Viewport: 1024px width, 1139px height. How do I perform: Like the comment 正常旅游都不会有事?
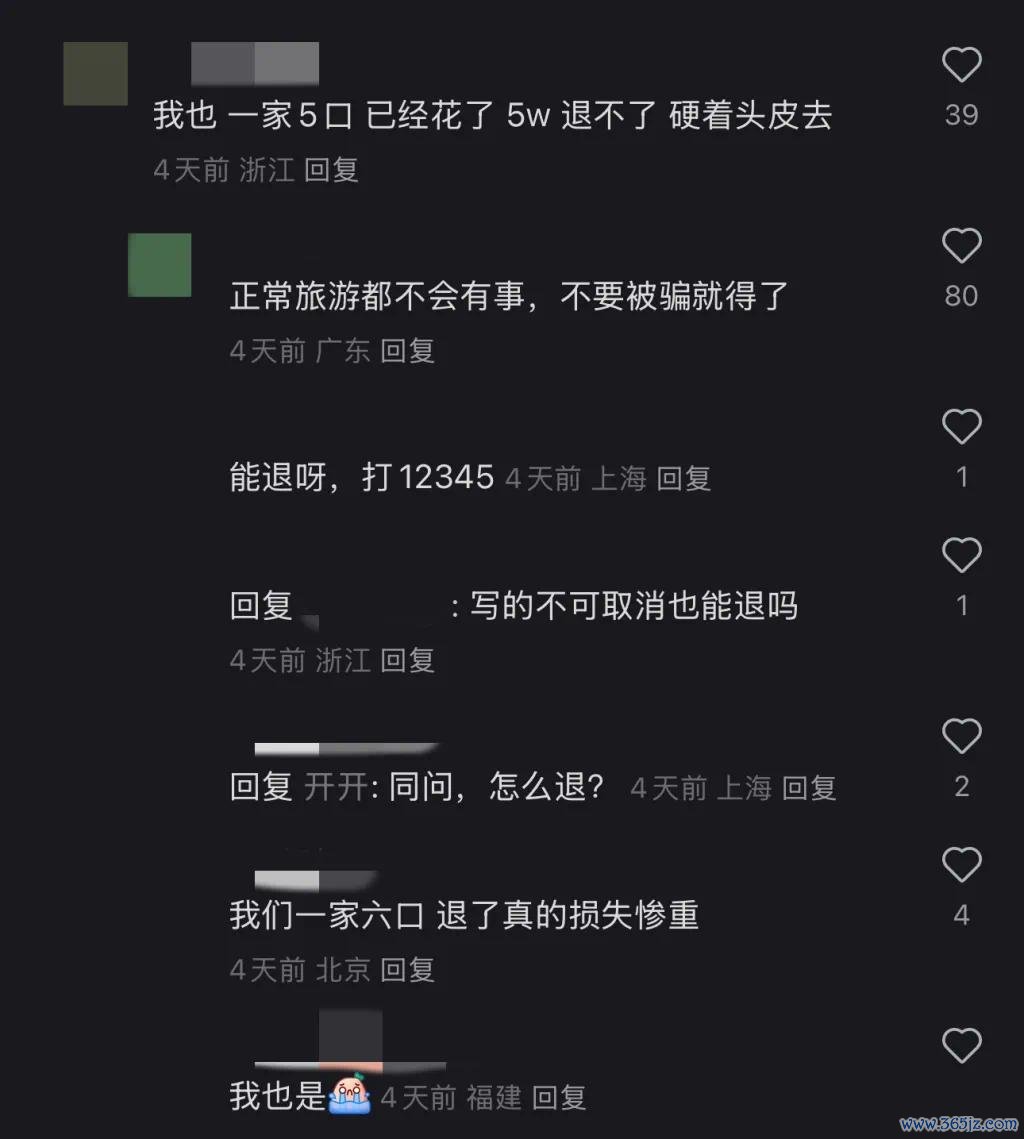pyautogui.click(x=961, y=247)
